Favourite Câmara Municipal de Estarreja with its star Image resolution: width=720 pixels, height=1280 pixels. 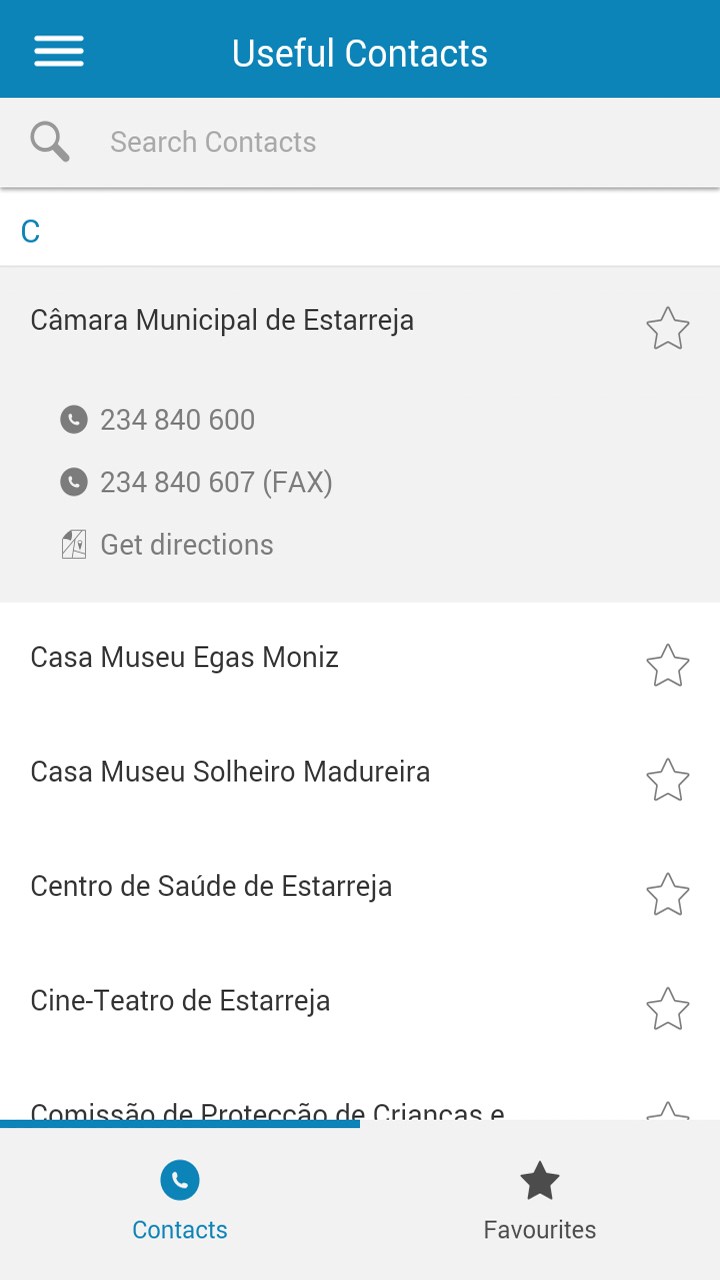(667, 328)
